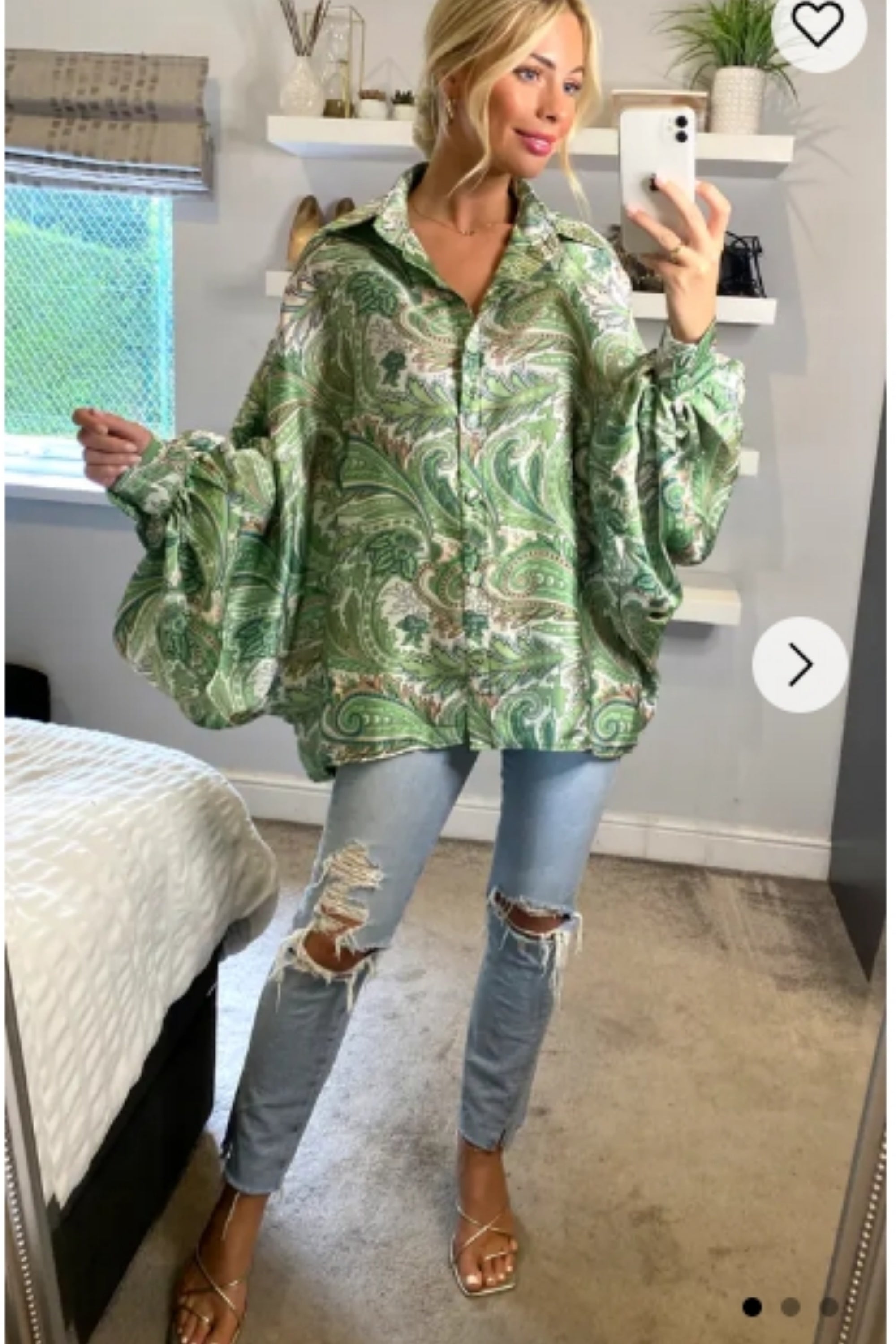Show the next product photo
Viewport: 896px width, 1344px height.
799,664
